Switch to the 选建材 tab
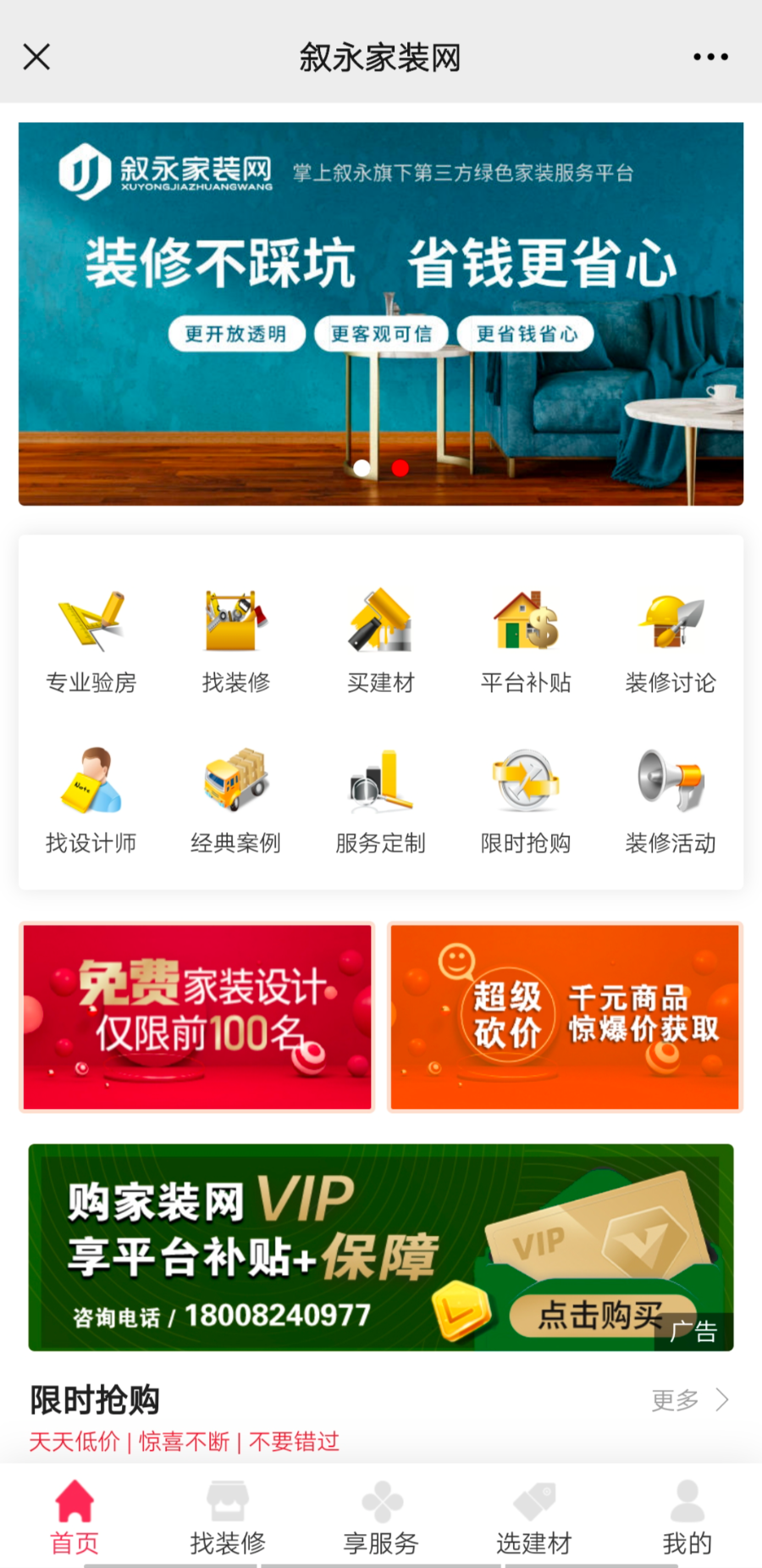The image size is (762, 1568). pos(534,1519)
